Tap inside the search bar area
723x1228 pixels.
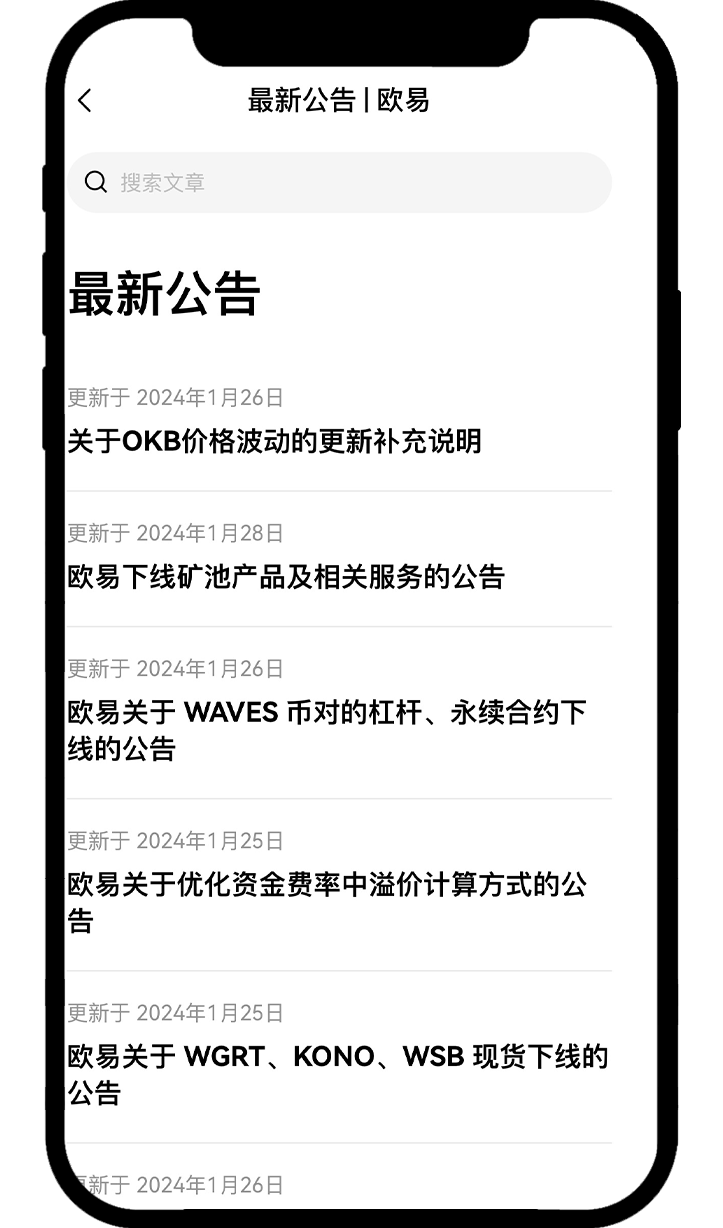pos(340,182)
